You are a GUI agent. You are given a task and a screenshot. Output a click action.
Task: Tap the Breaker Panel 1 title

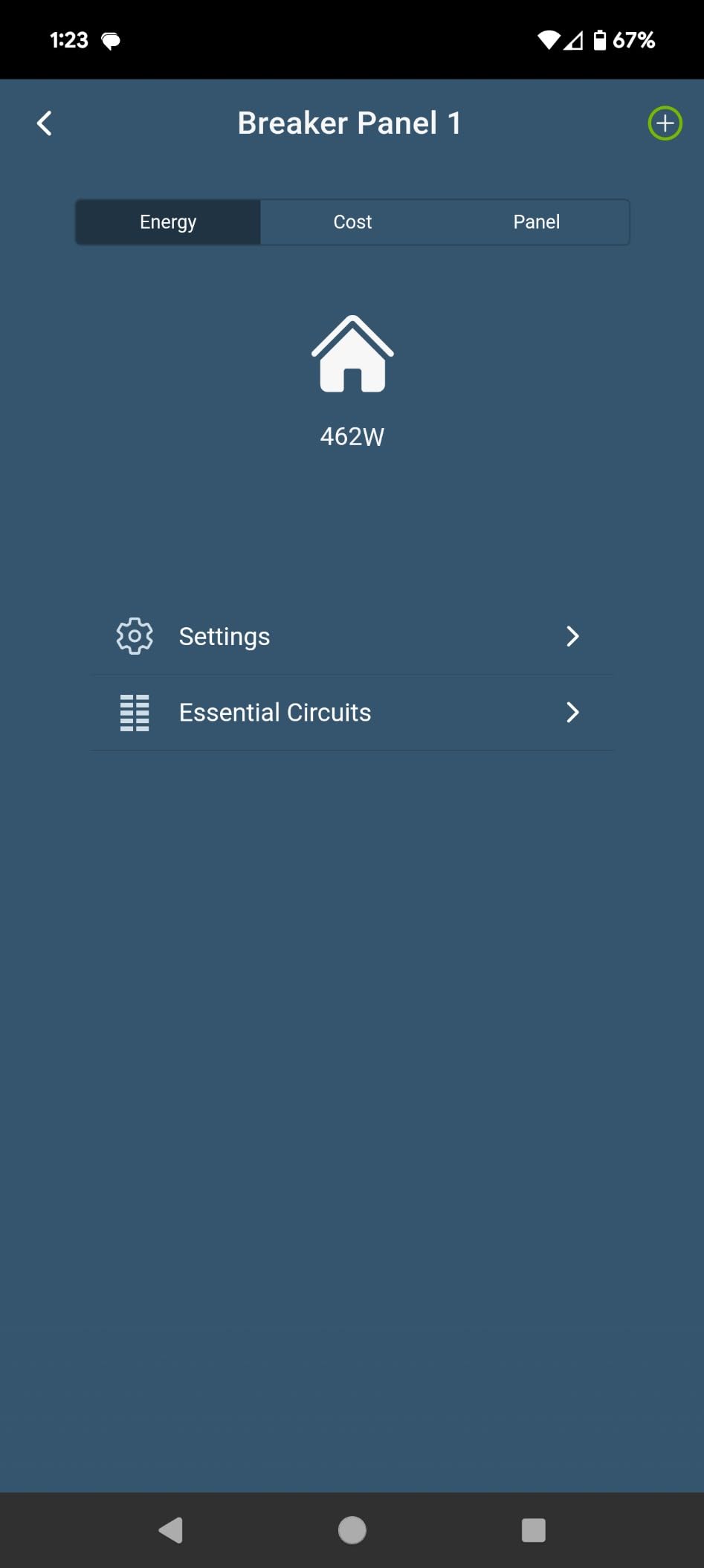click(349, 123)
